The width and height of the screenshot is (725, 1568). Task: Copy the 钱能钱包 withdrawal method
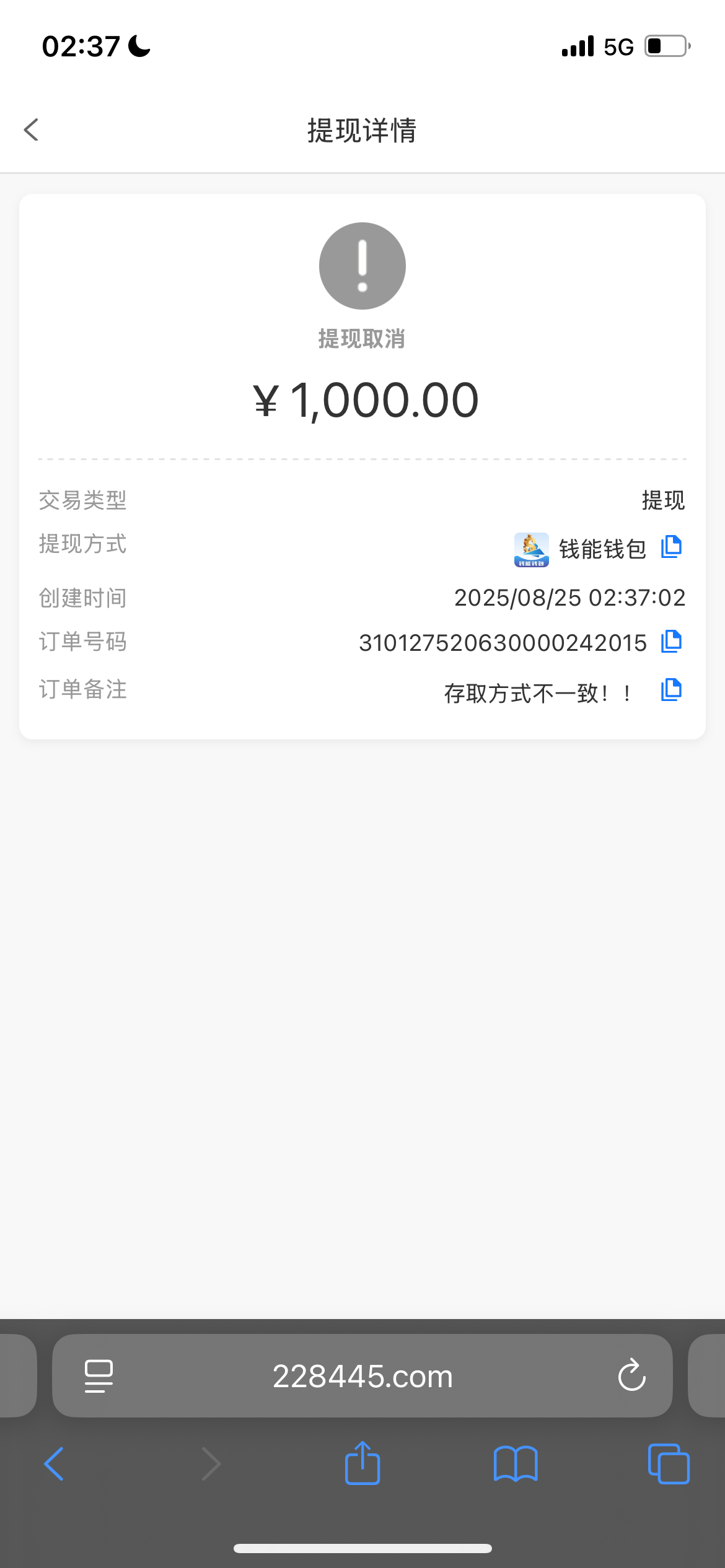[x=671, y=547]
